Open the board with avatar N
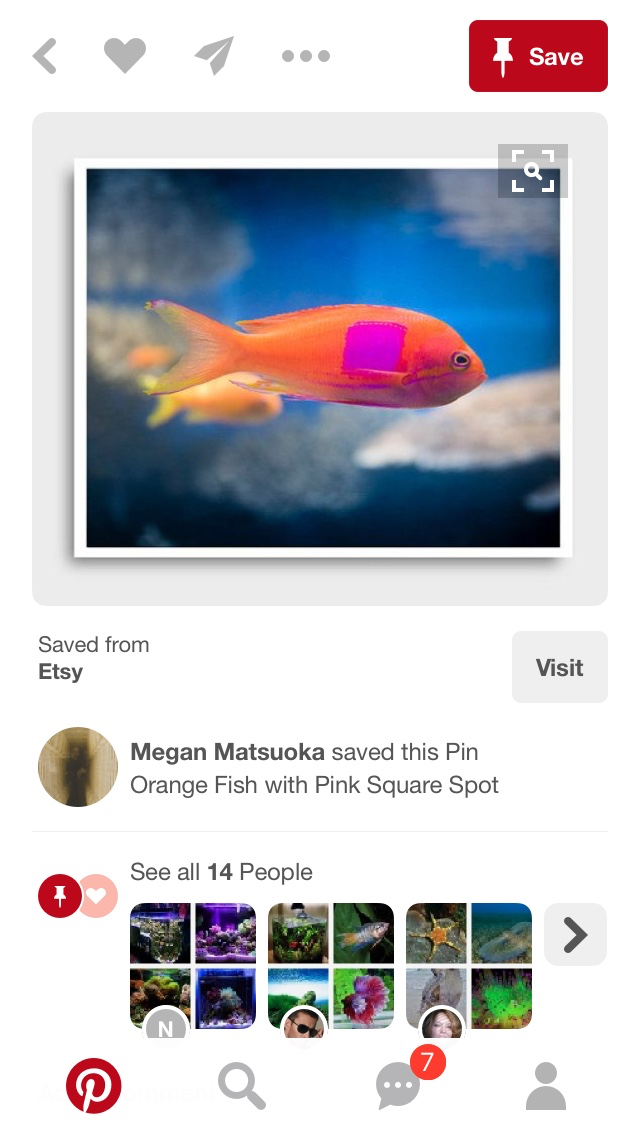The height and width of the screenshot is (1136, 640). pos(193,965)
